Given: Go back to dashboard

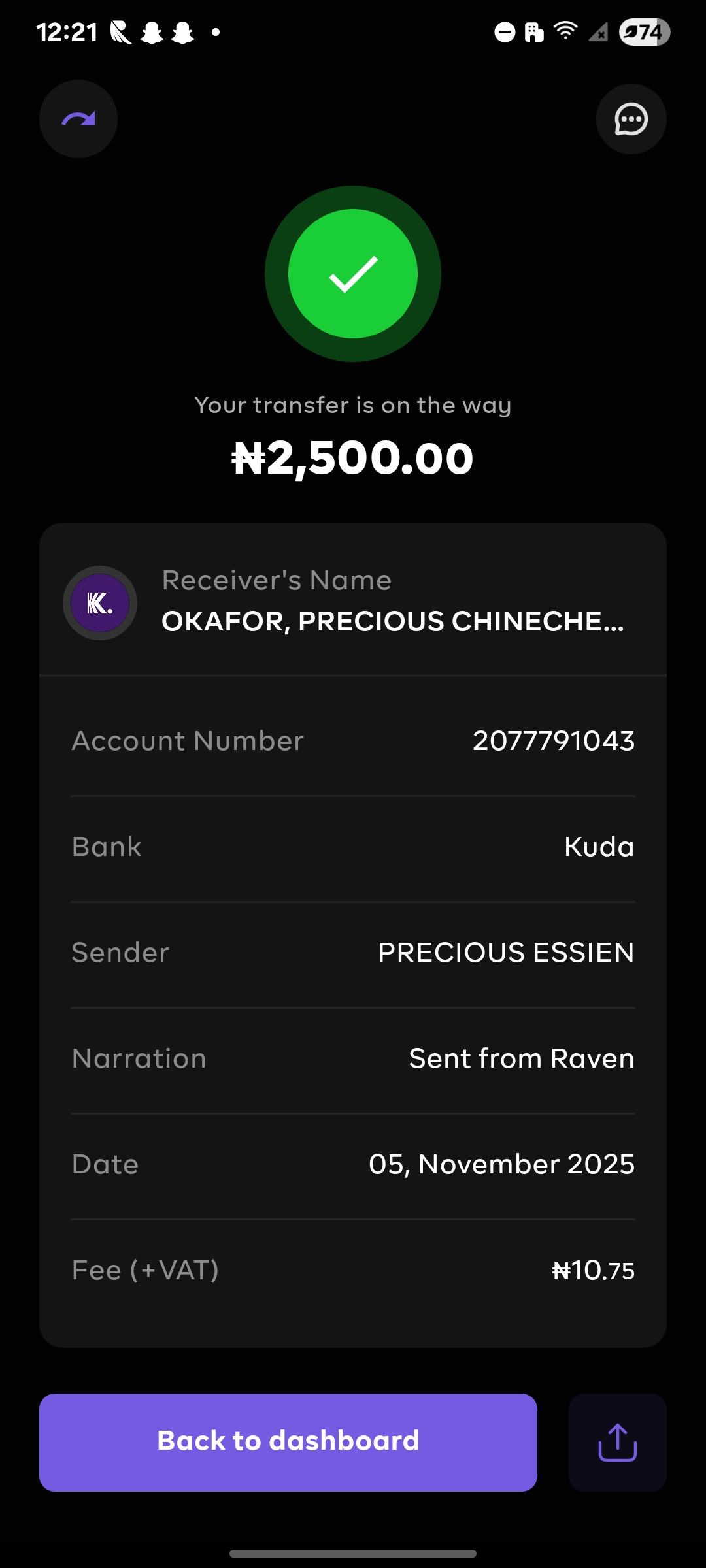Looking at the screenshot, I should tap(288, 1442).
